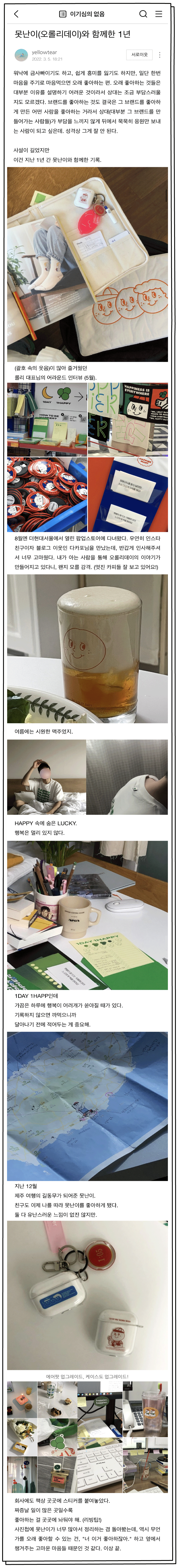Open the hamburger menu
This screenshot has height=1568, width=178.
[x=158, y=14]
